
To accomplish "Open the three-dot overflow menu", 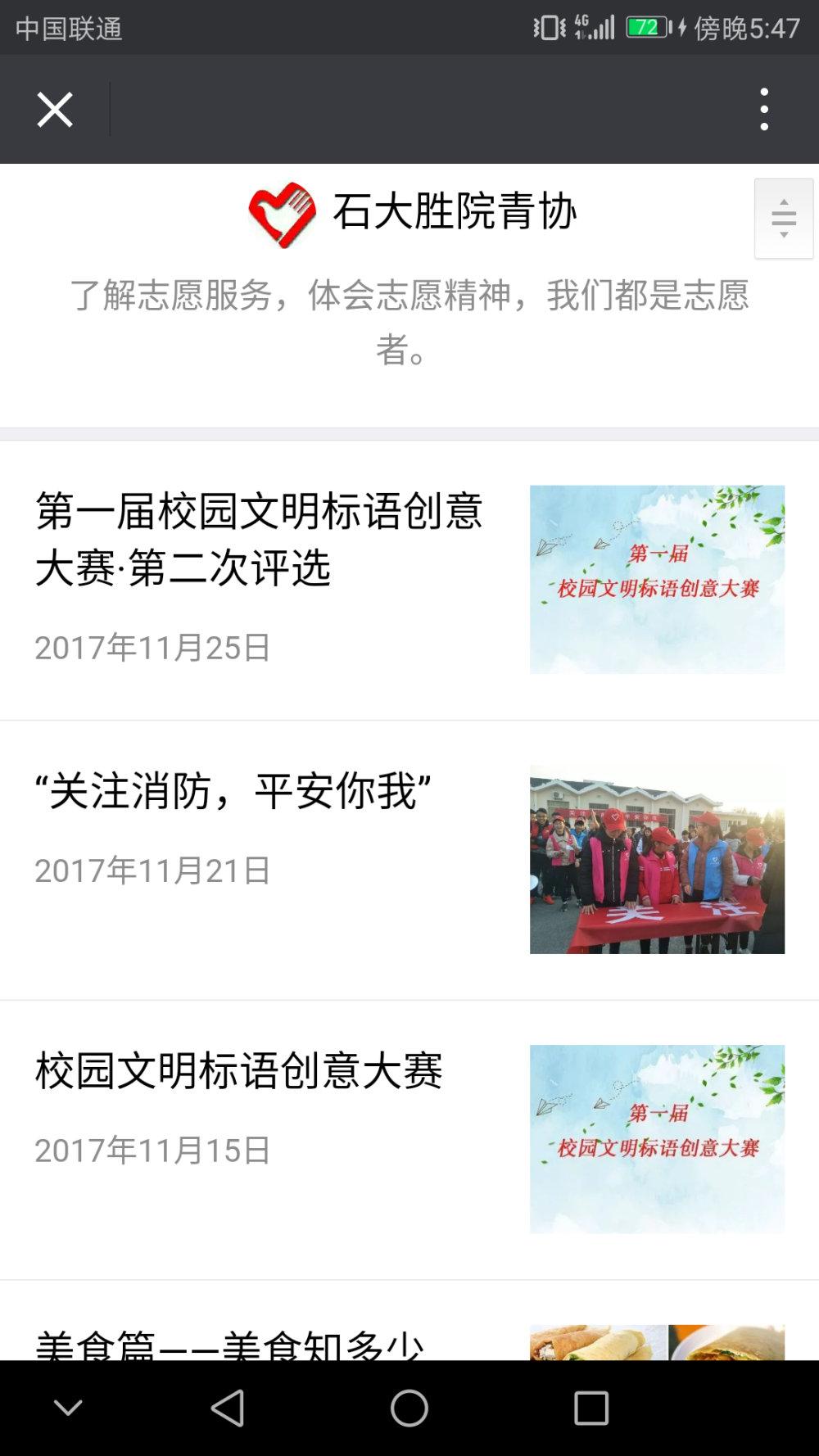I will pos(764,110).
